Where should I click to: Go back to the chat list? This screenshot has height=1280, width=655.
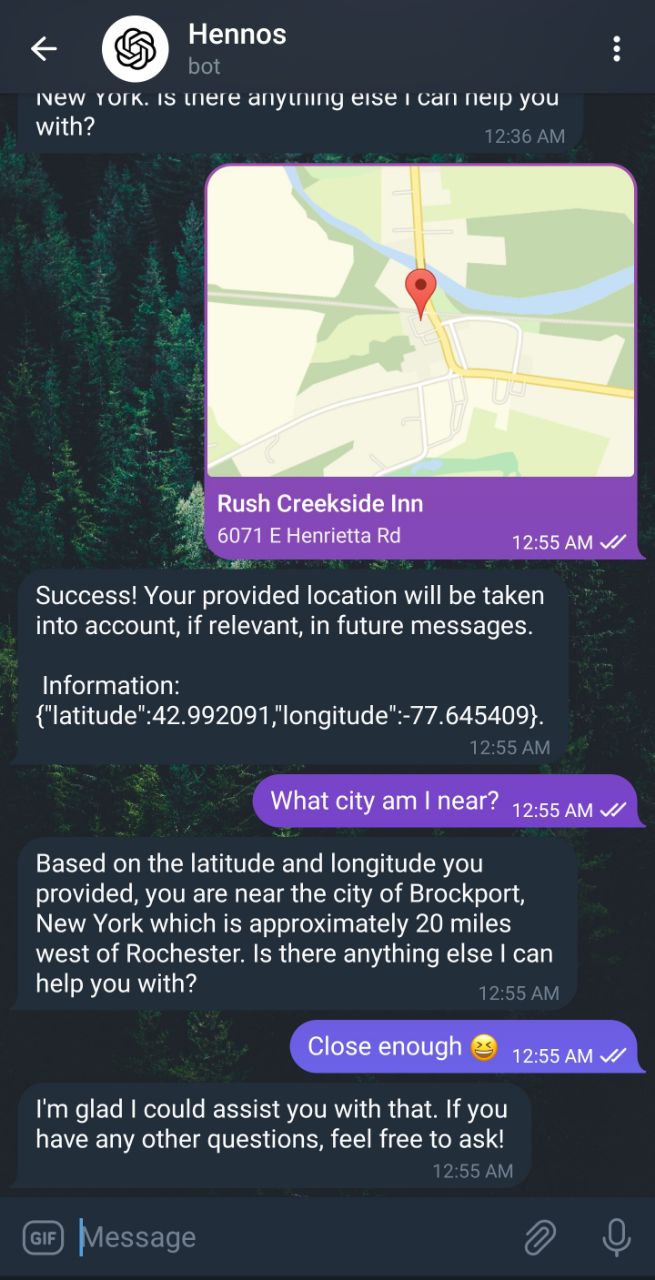coord(44,48)
